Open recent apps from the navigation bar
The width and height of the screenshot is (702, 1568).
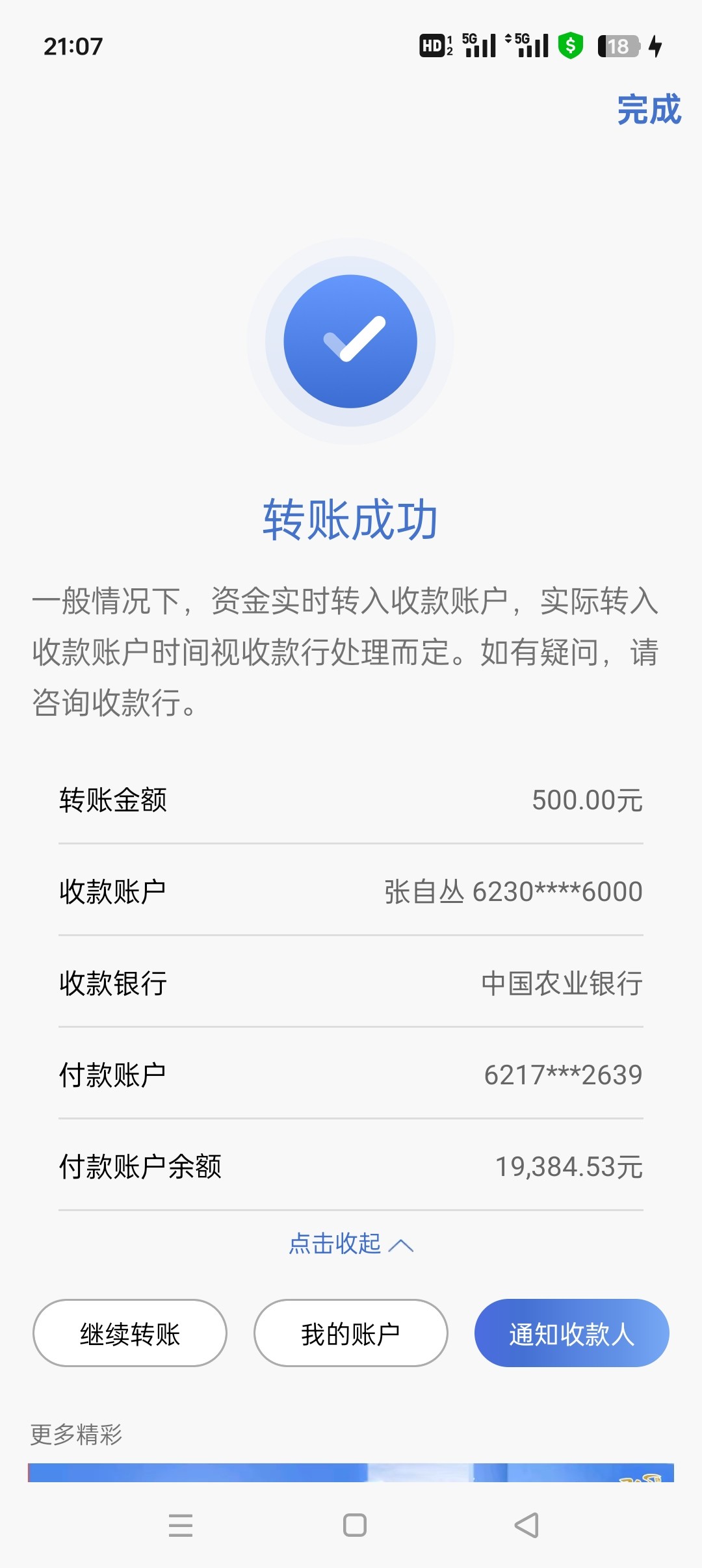click(181, 1525)
